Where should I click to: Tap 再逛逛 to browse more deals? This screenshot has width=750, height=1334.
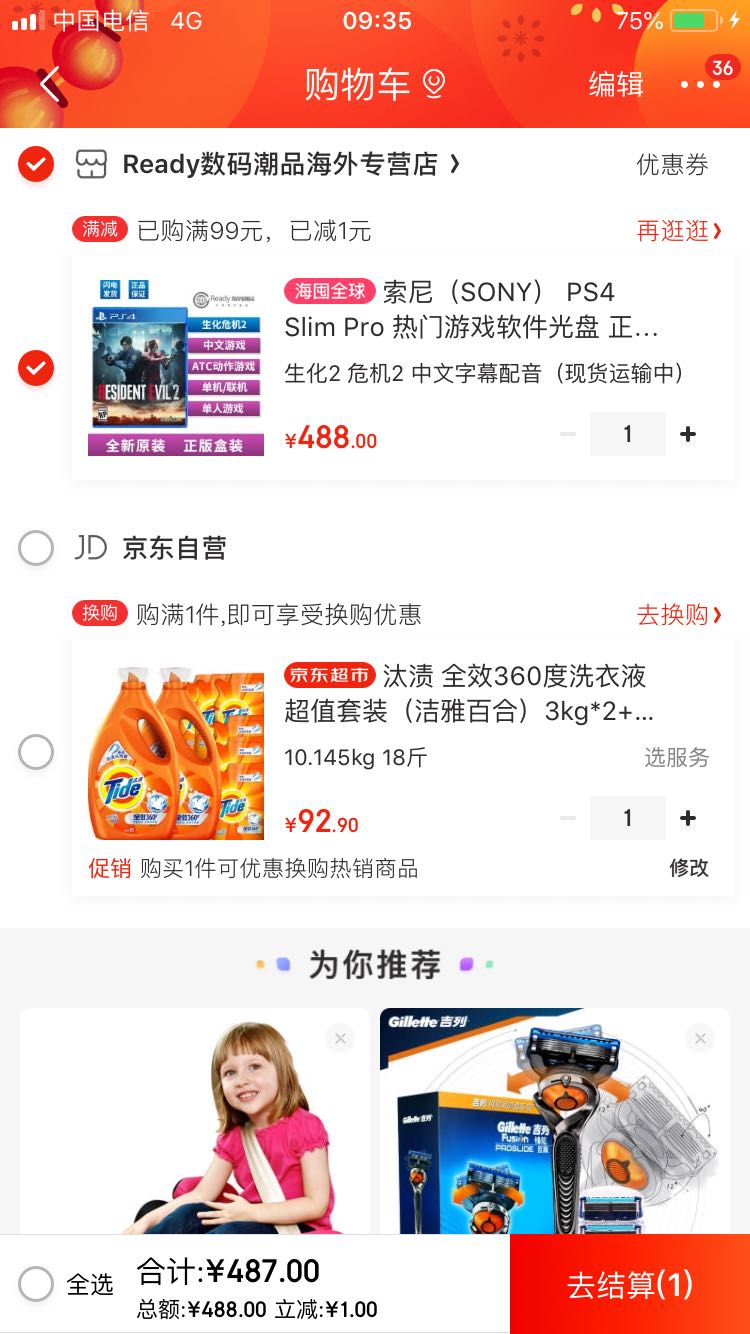tap(678, 231)
